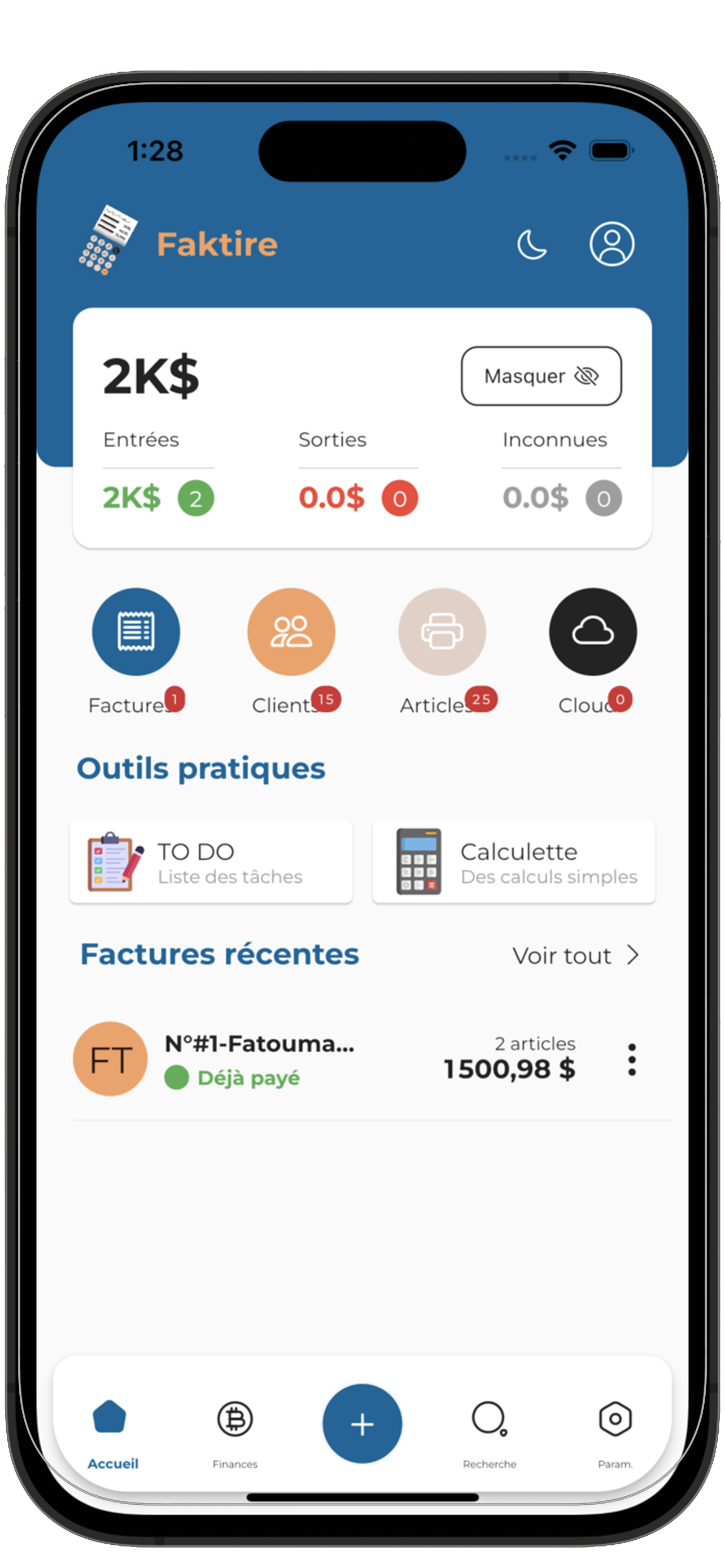Toggle dark mode with the moon icon
The height and width of the screenshot is (1568, 725).
531,245
